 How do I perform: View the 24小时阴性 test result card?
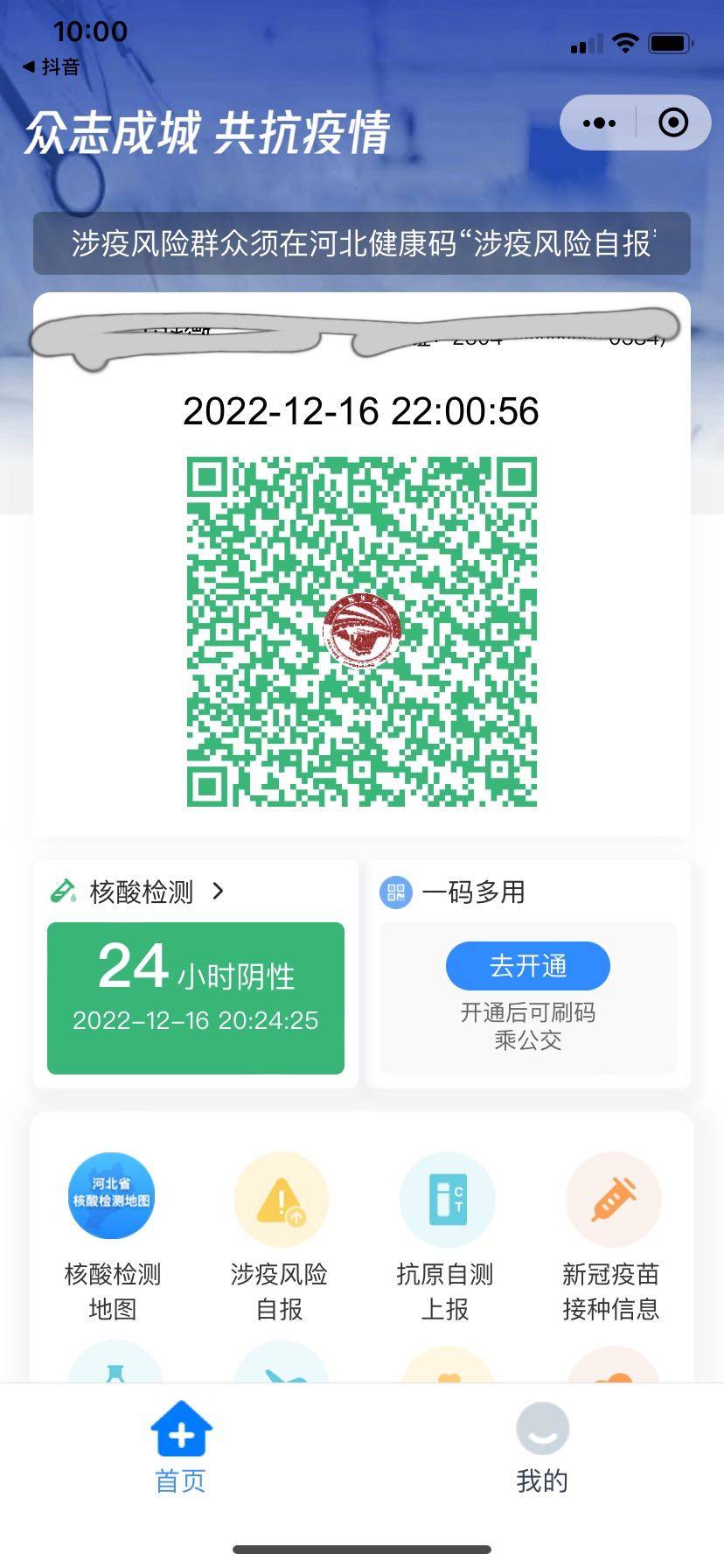tap(196, 997)
